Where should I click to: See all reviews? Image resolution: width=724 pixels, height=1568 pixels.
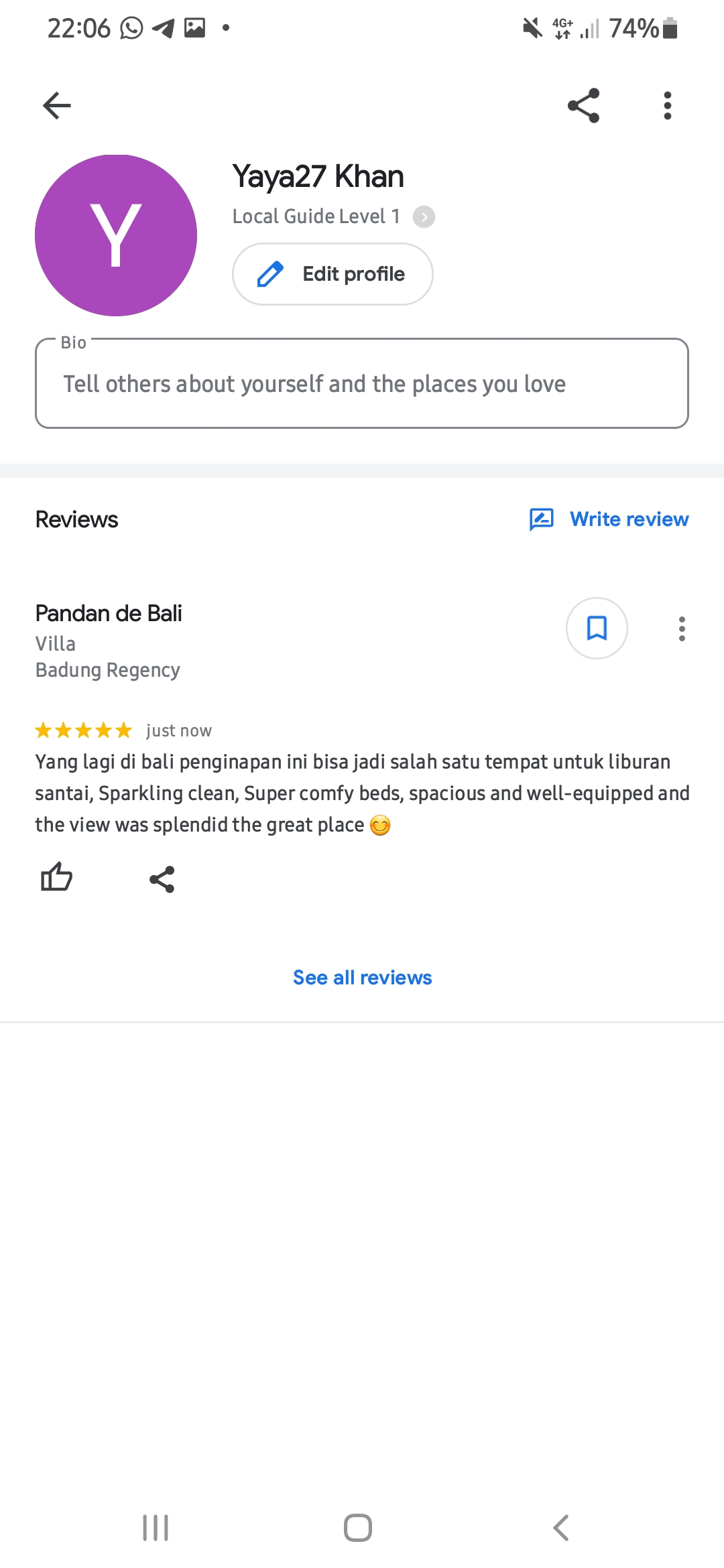coord(362,978)
